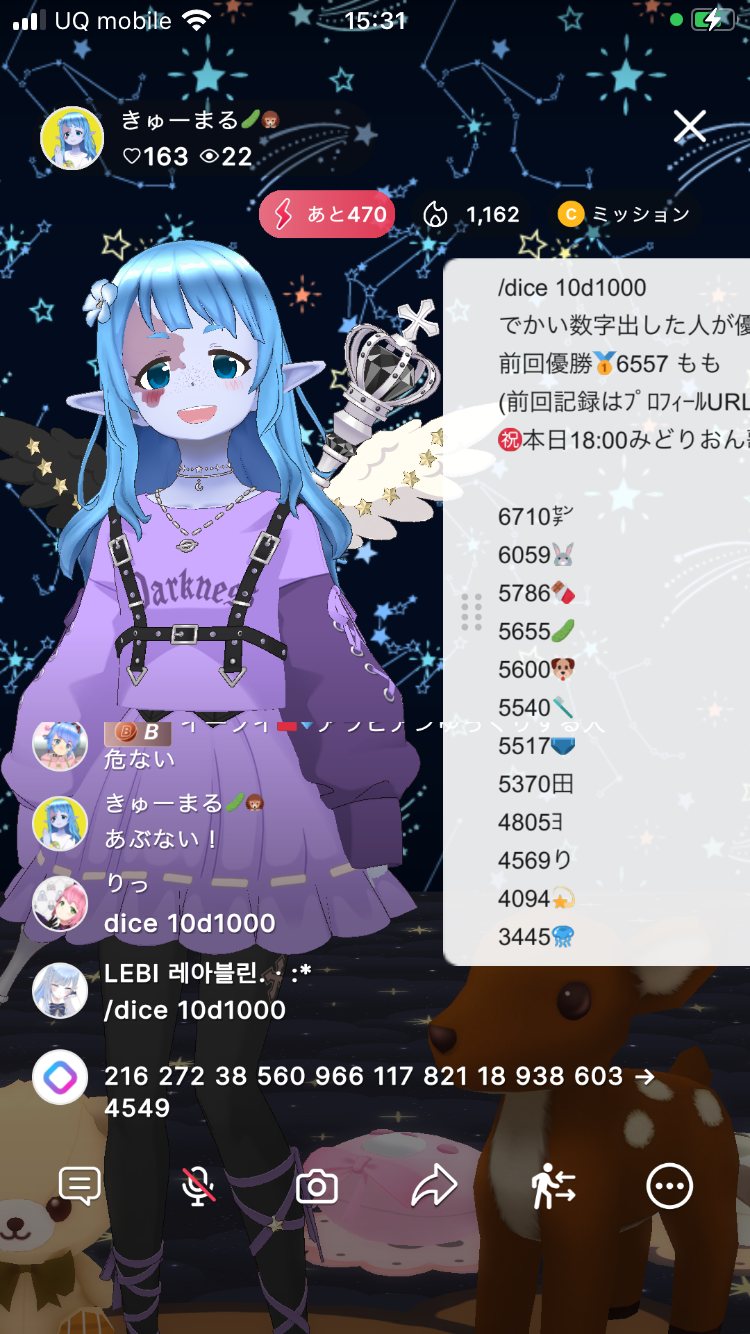Tap the あと470 boost button
The image size is (750, 1334).
[326, 214]
